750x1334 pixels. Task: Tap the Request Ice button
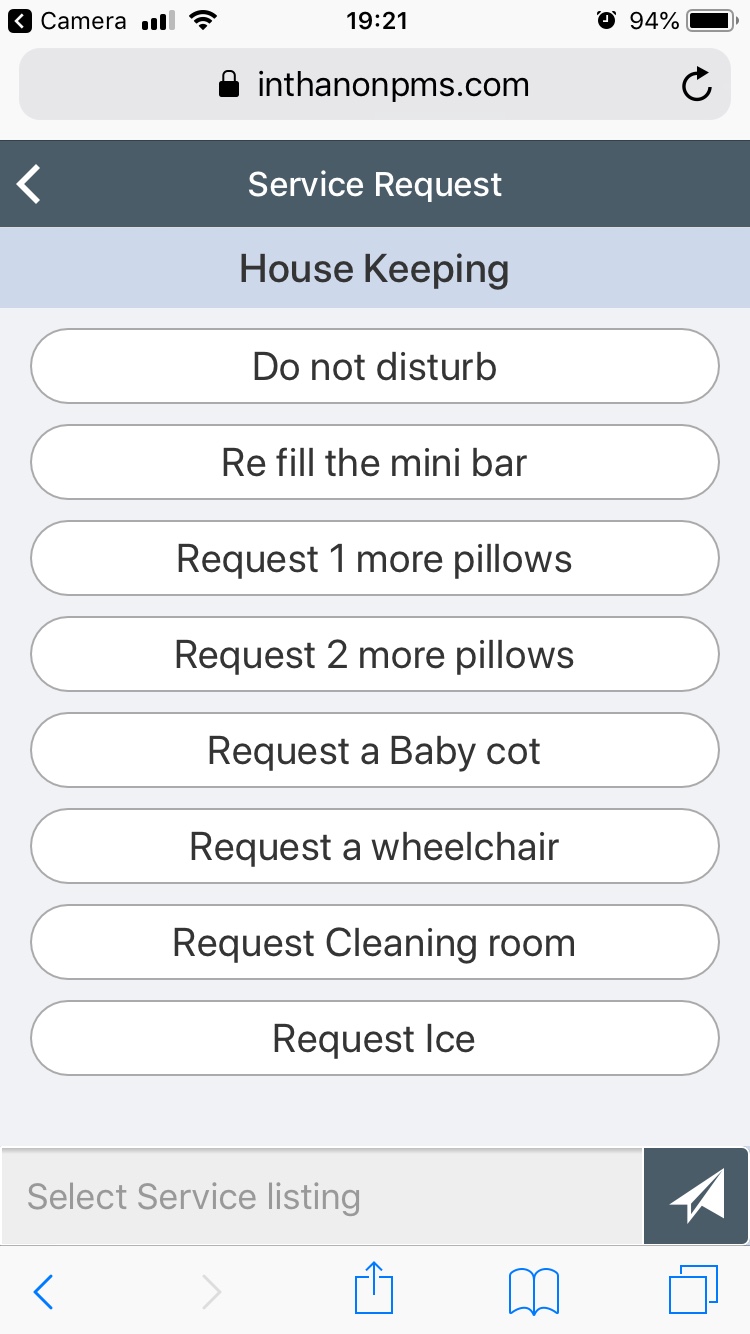pos(375,1039)
